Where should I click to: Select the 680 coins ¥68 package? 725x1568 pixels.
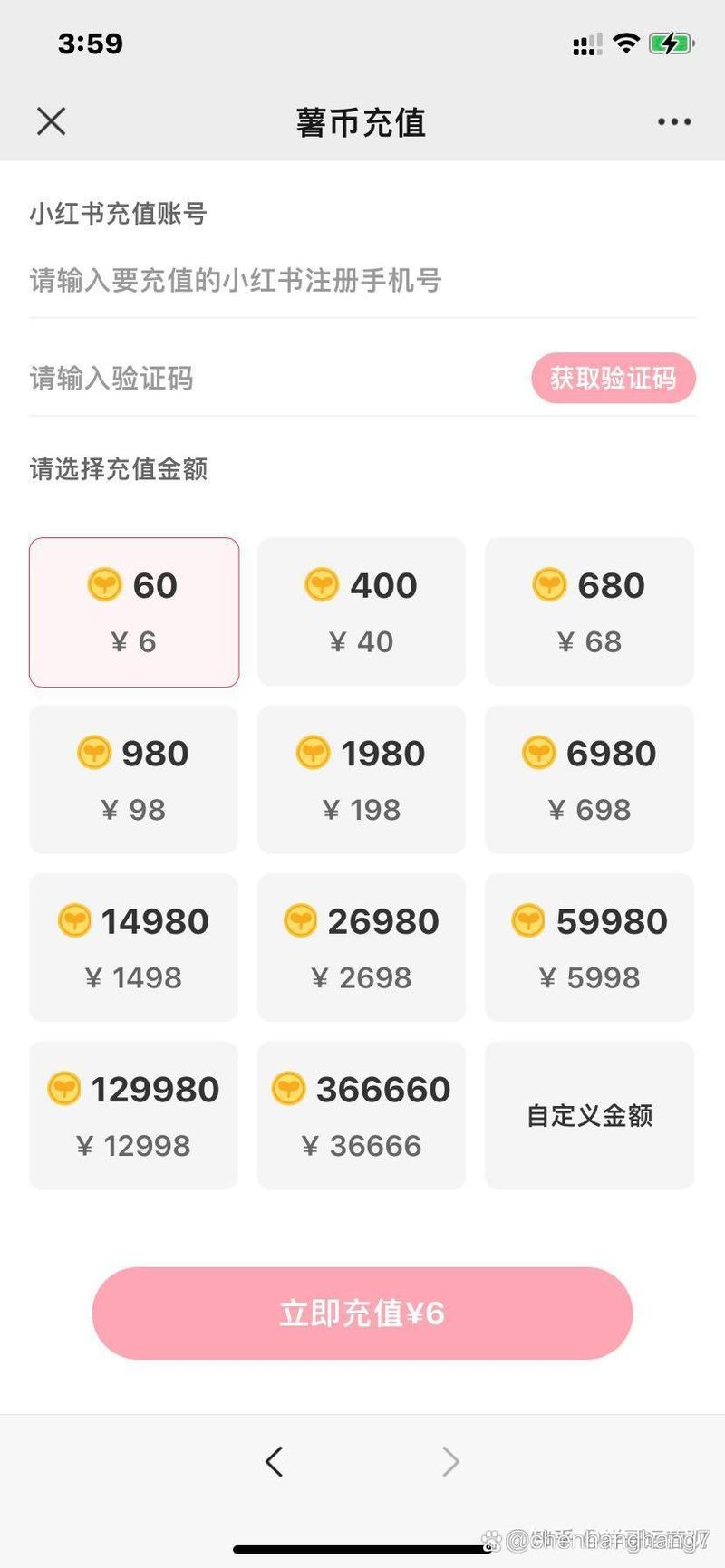(x=589, y=612)
